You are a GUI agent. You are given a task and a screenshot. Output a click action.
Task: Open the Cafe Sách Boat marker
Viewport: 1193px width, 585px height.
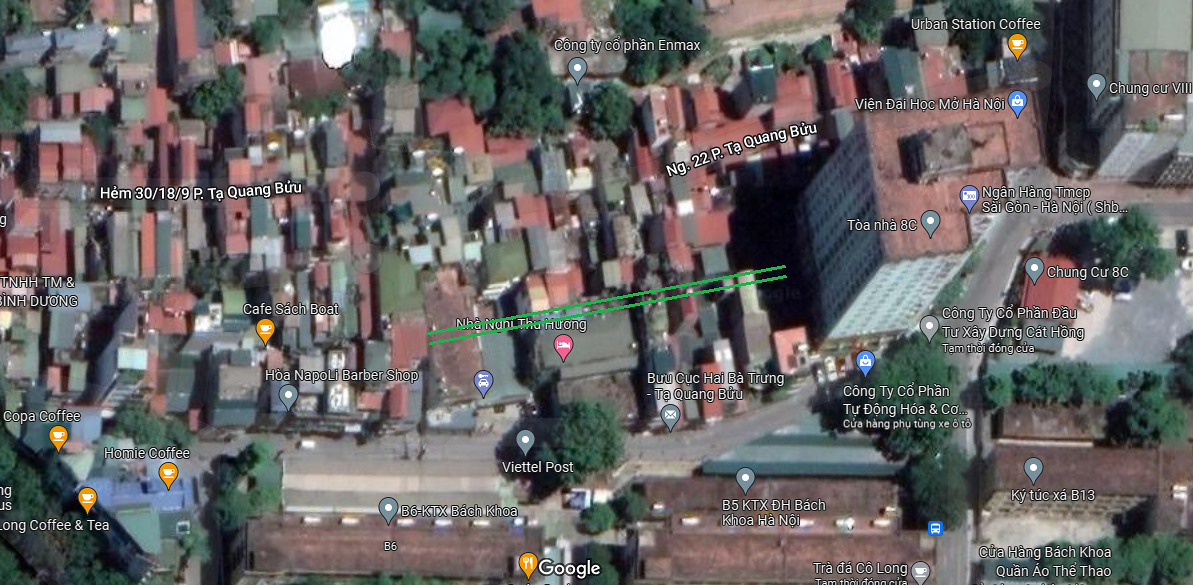point(265,330)
